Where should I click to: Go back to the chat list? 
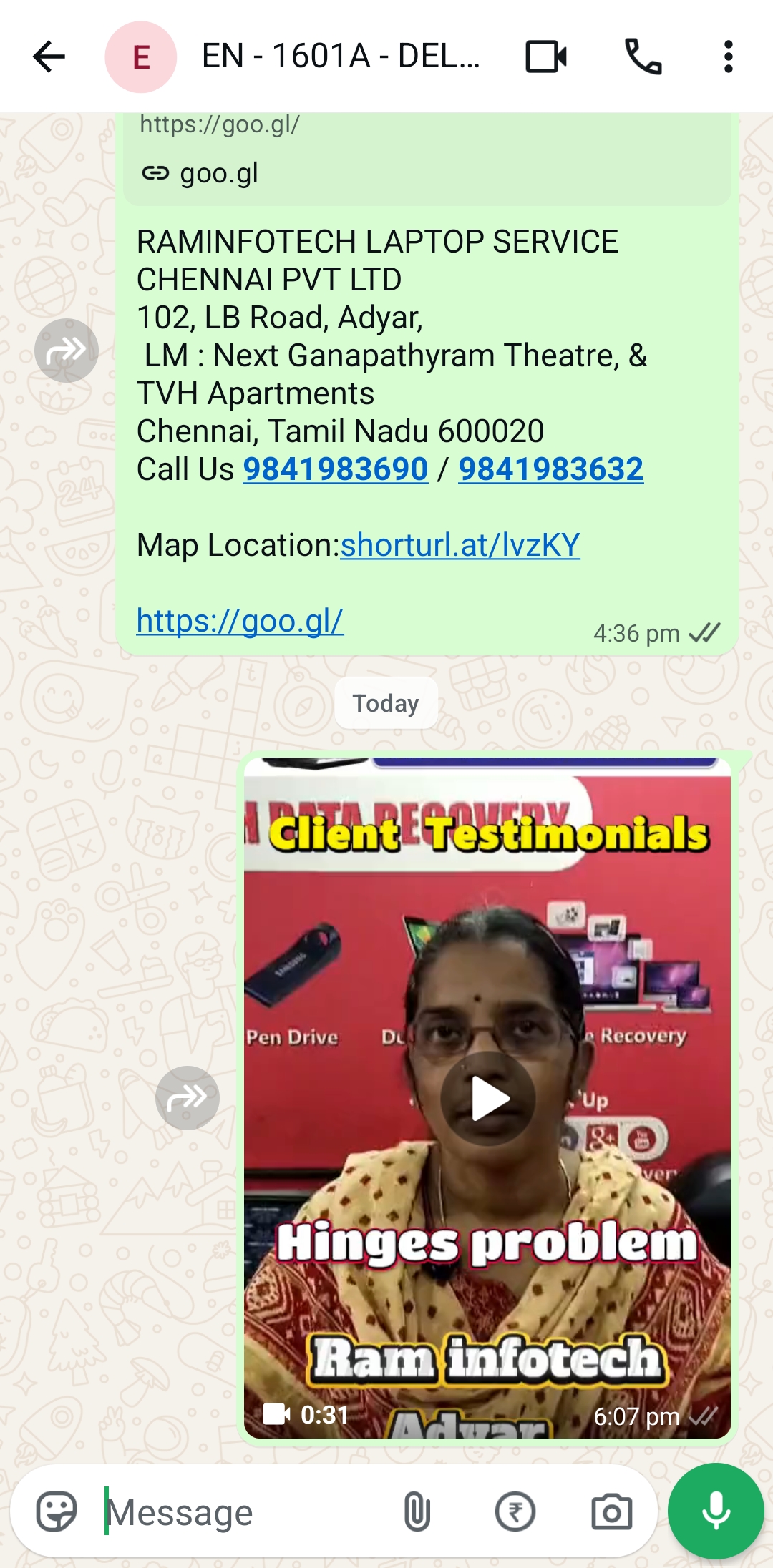[49, 57]
